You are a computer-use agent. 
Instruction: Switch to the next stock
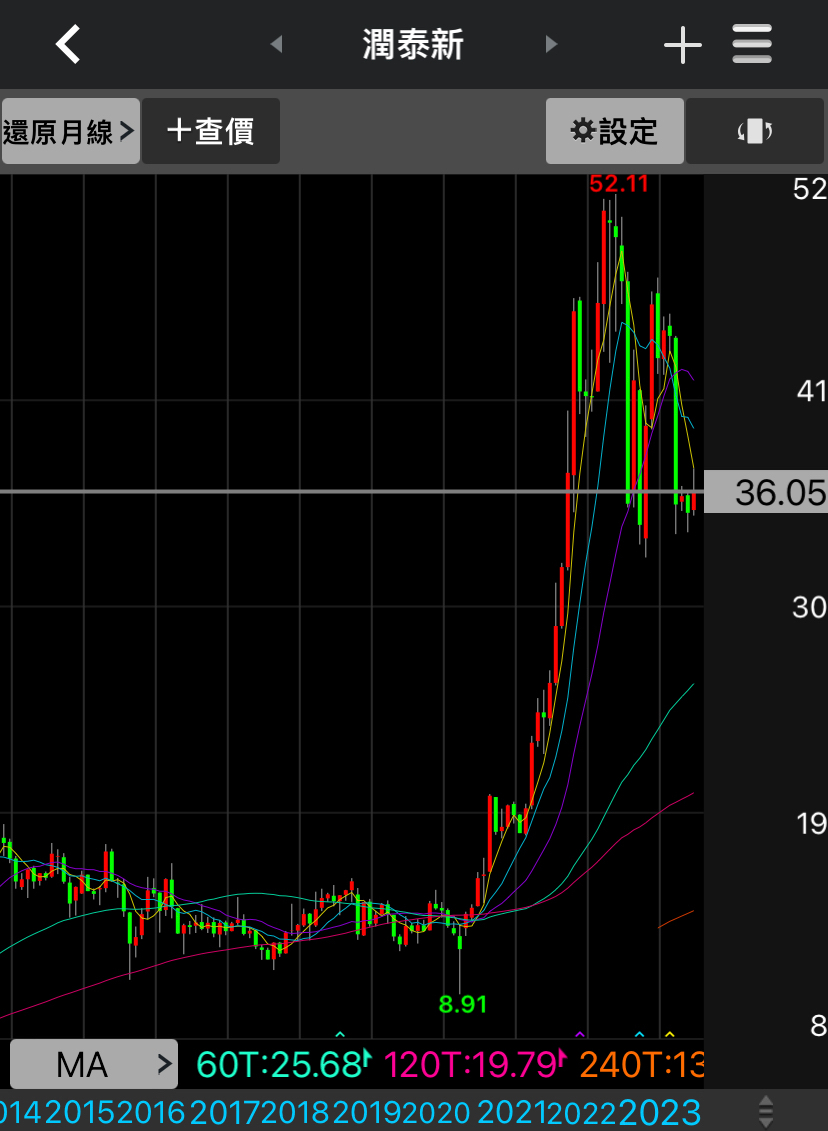click(x=550, y=45)
